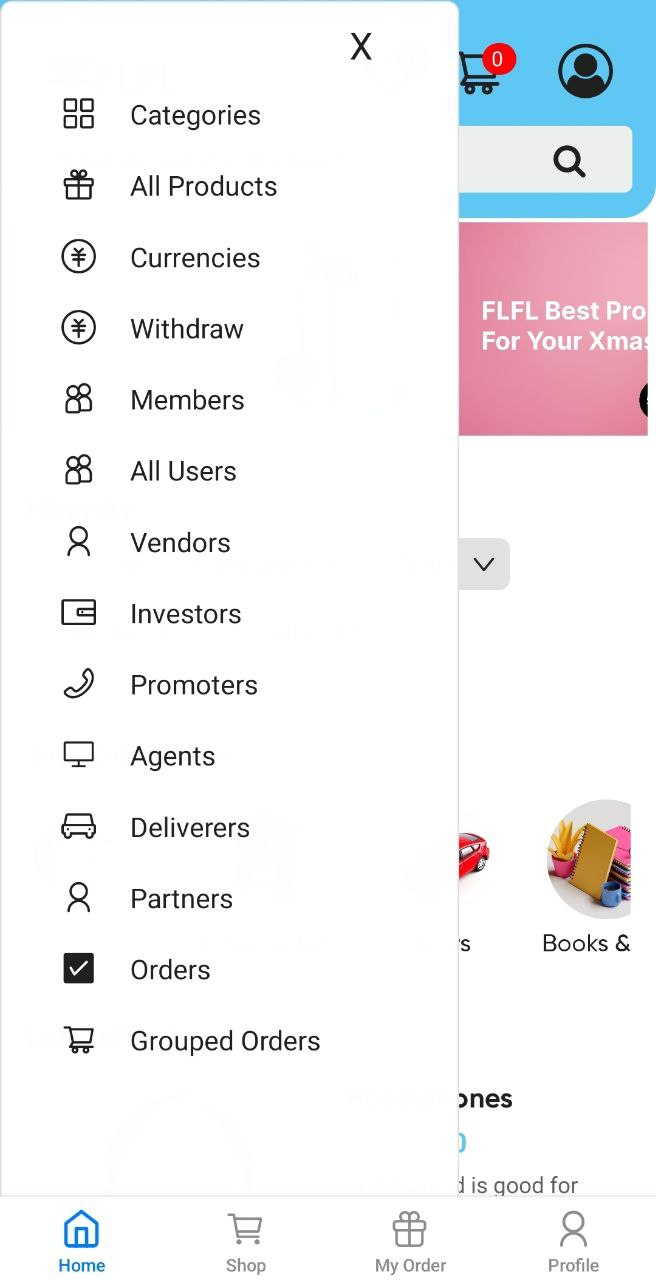Open the Orders entry
This screenshot has height=1280, width=656.
[x=229, y=970]
